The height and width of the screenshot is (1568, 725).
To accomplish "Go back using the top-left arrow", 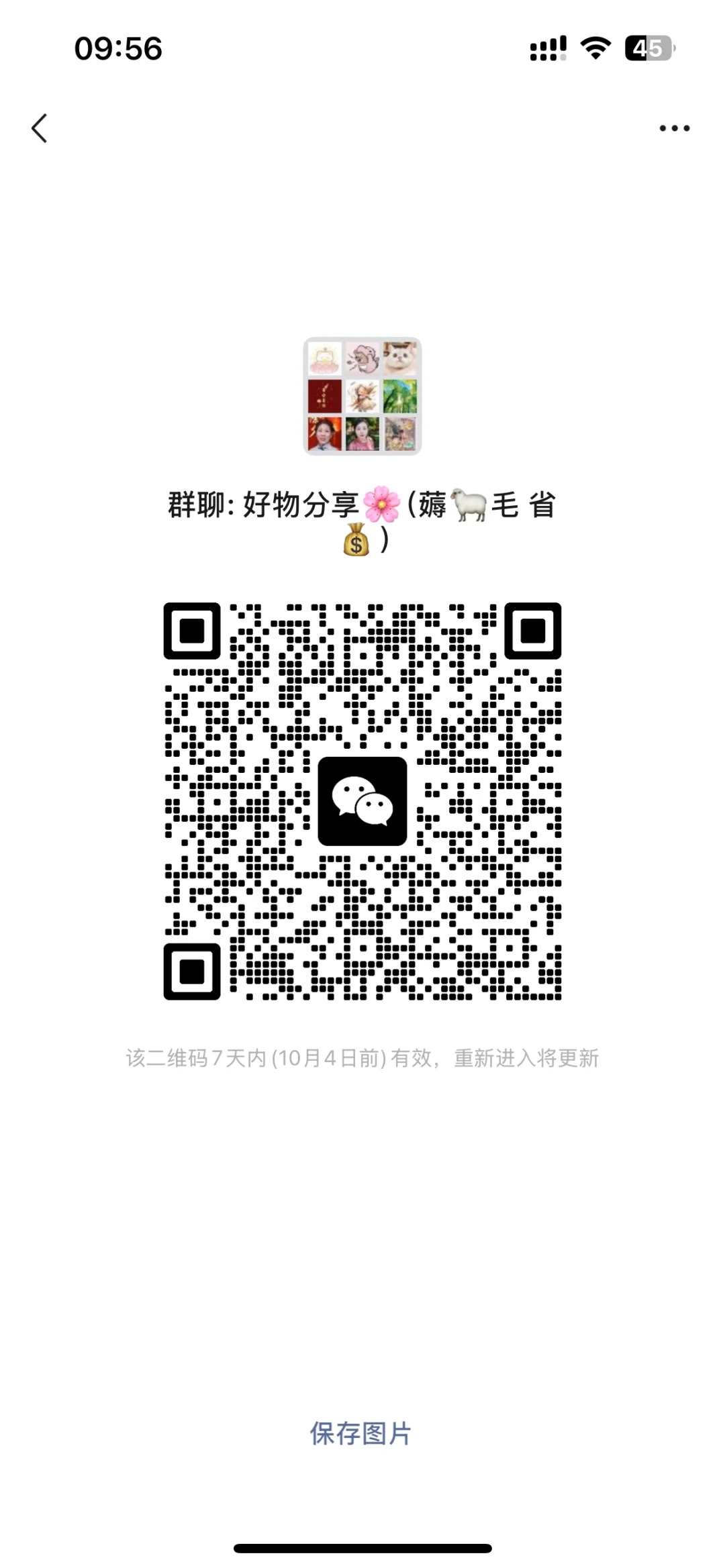I will click(40, 128).
